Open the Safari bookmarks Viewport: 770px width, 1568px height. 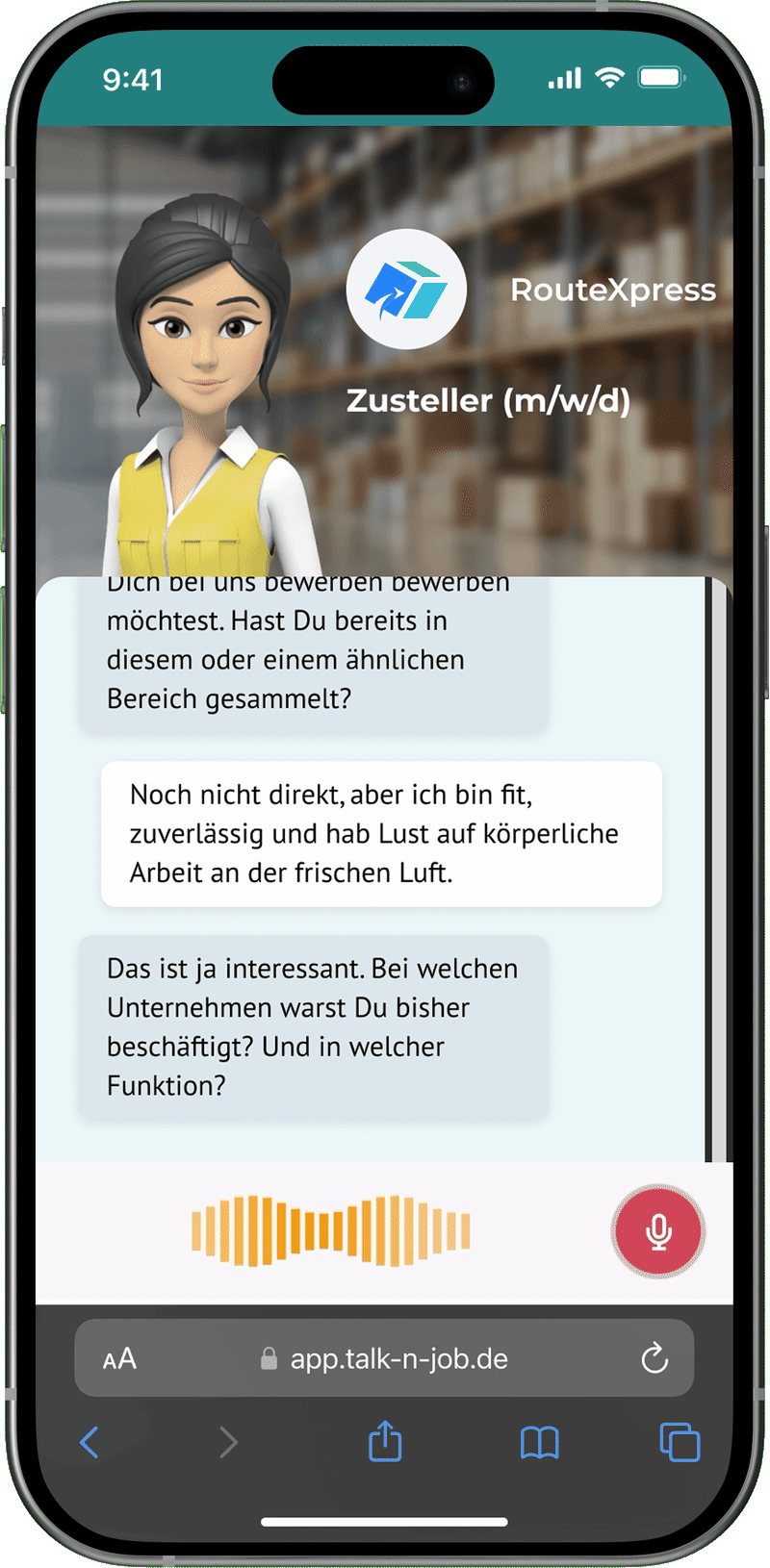pyautogui.click(x=539, y=1442)
